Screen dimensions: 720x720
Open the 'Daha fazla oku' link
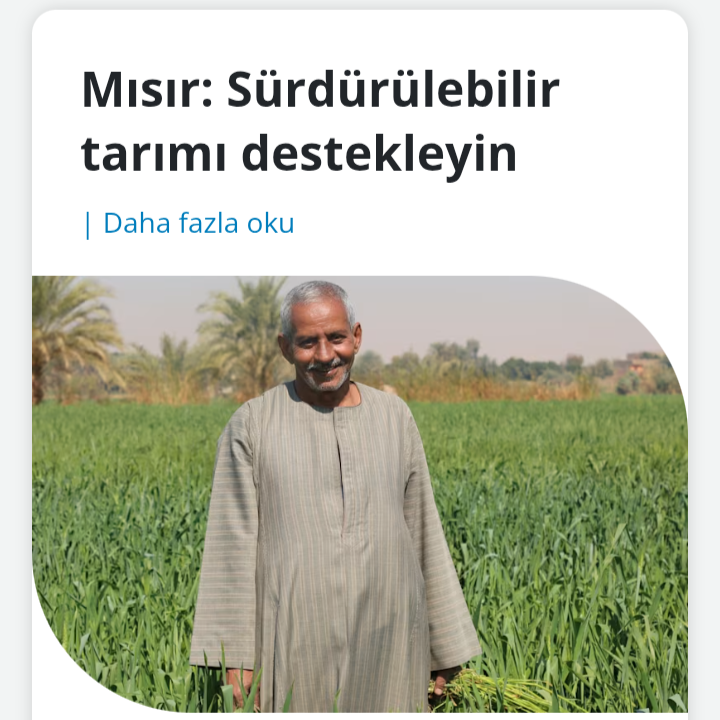(x=198, y=223)
